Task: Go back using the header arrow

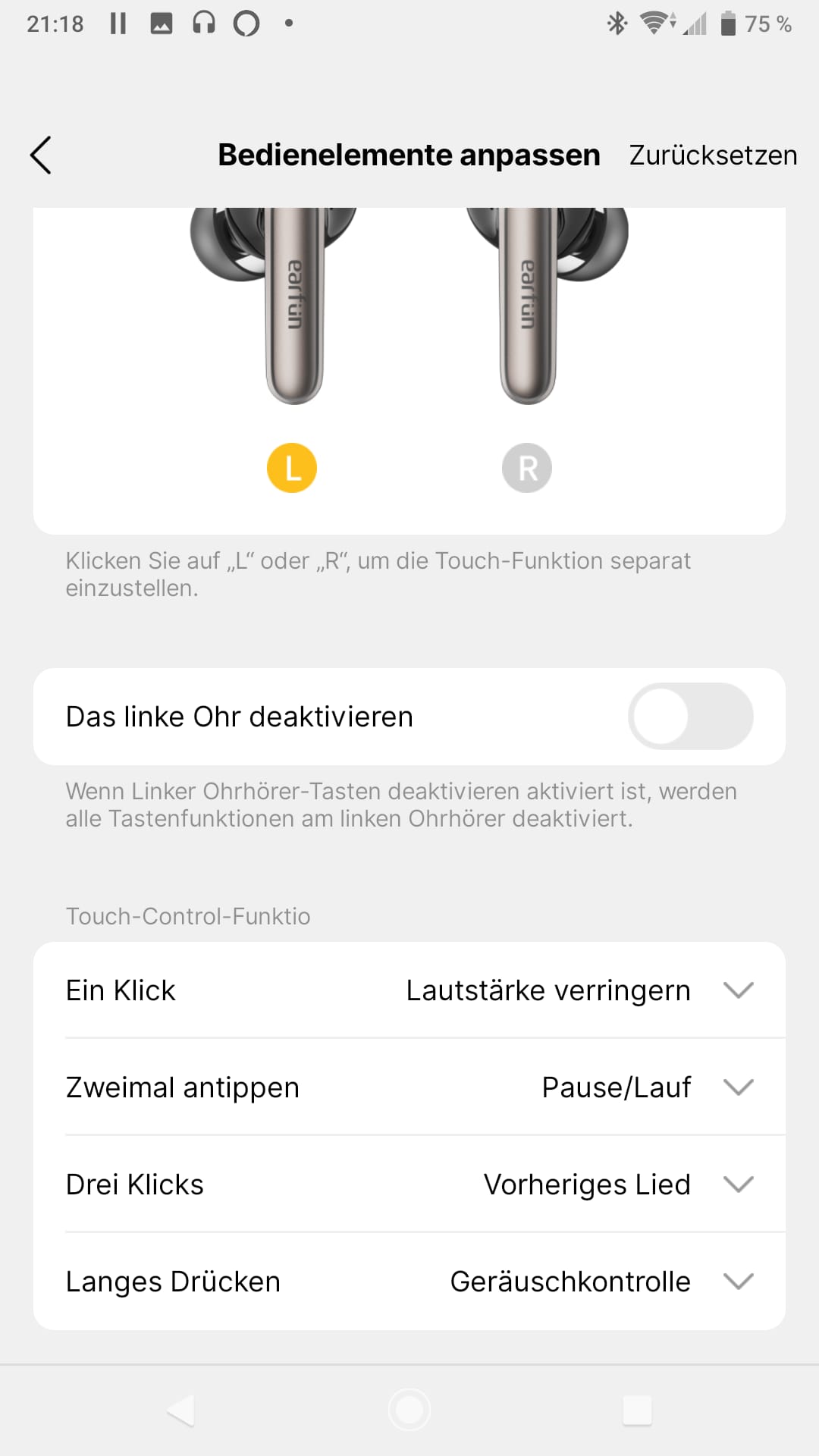Action: coord(41,155)
